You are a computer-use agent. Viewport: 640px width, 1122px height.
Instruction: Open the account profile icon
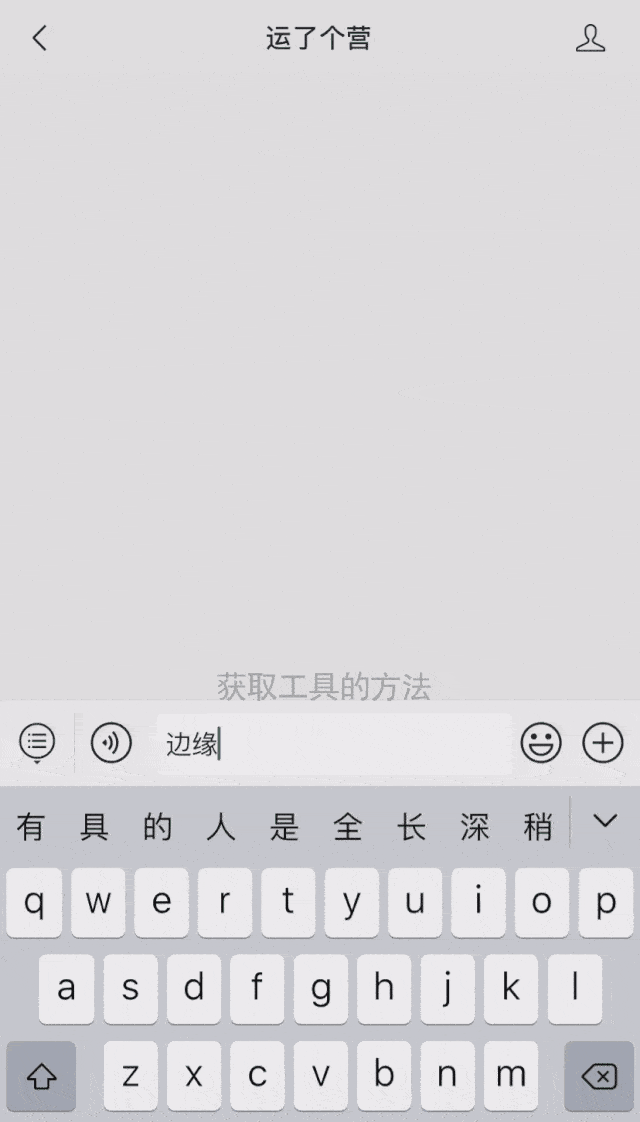pyautogui.click(x=590, y=39)
